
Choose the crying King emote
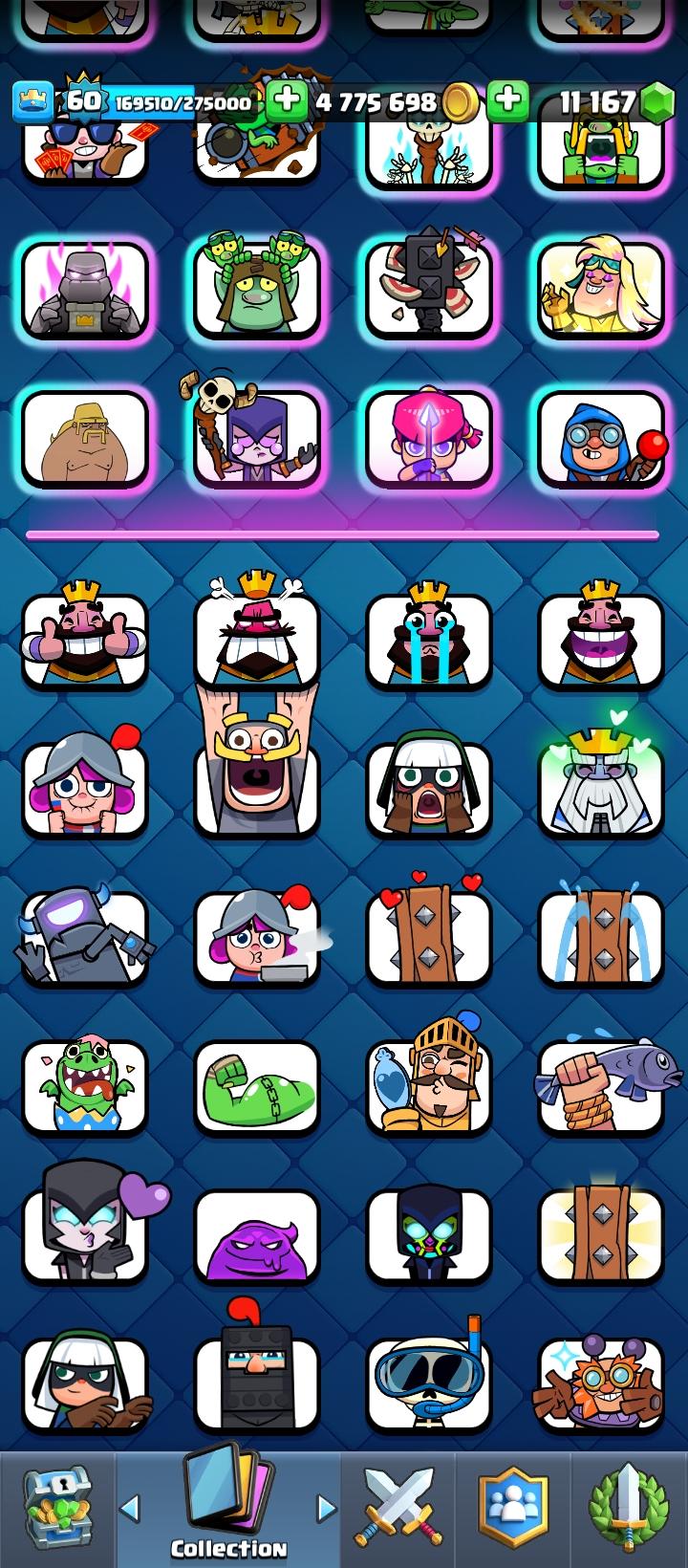click(x=429, y=639)
